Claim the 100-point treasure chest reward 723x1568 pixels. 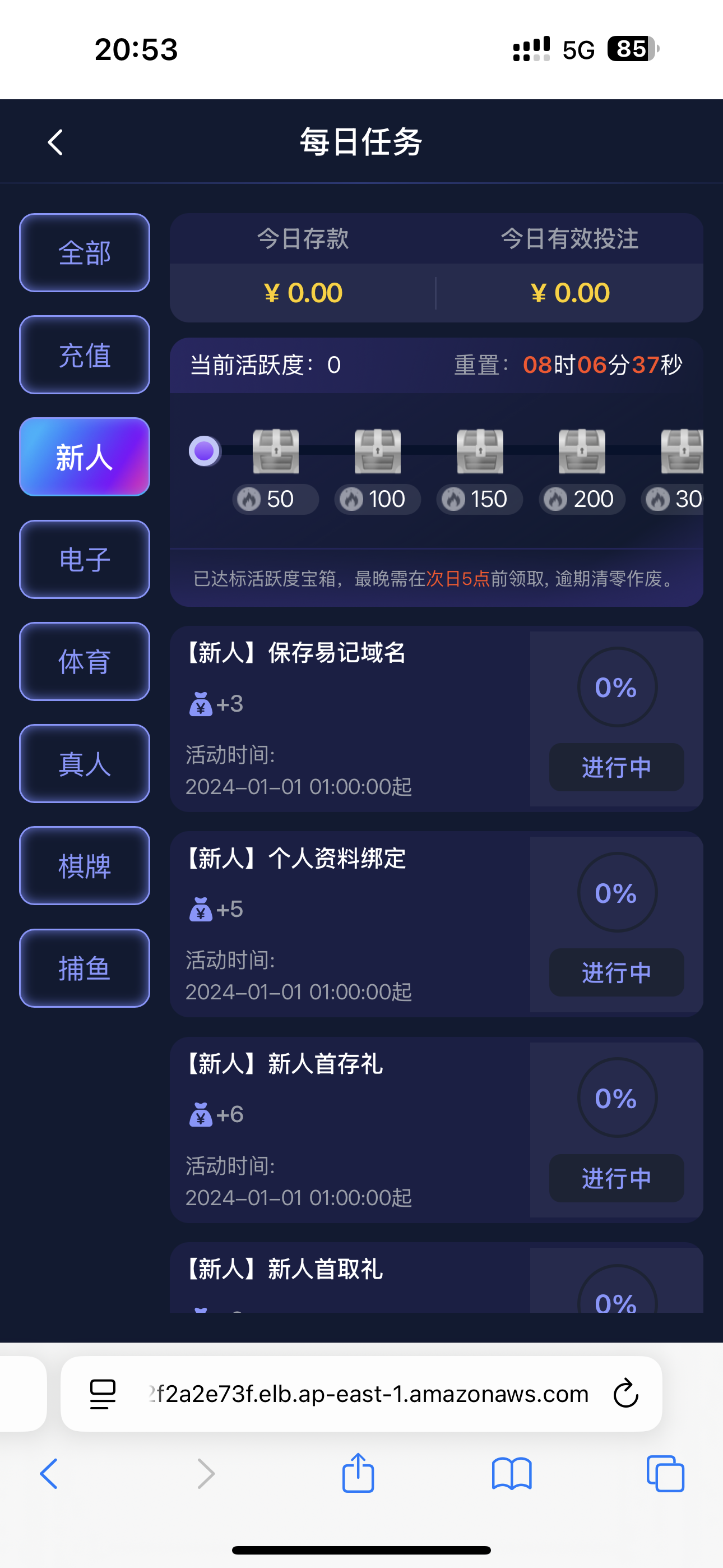pyautogui.click(x=377, y=451)
